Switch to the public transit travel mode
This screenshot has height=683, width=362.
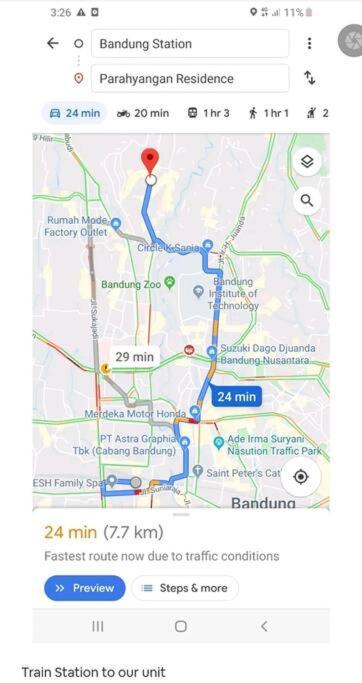(208, 113)
